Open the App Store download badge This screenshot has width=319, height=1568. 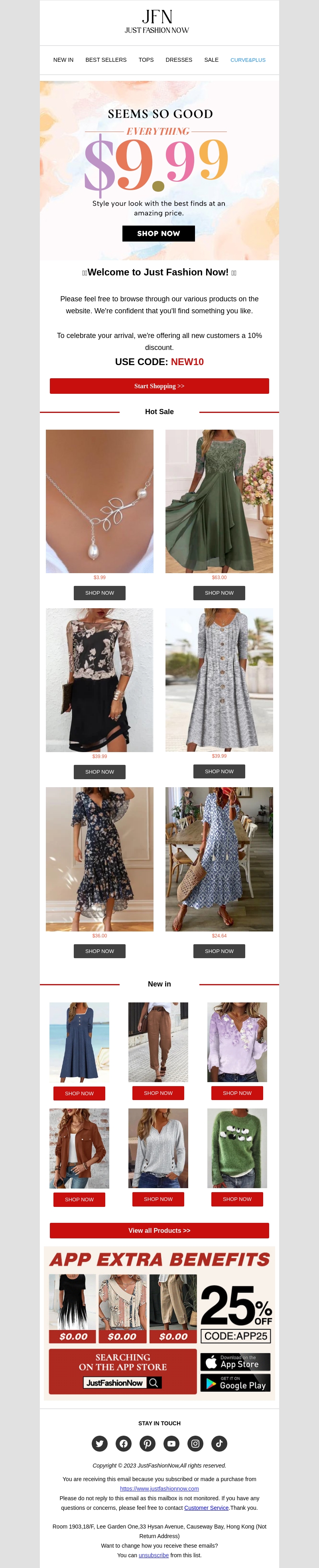(x=235, y=1362)
